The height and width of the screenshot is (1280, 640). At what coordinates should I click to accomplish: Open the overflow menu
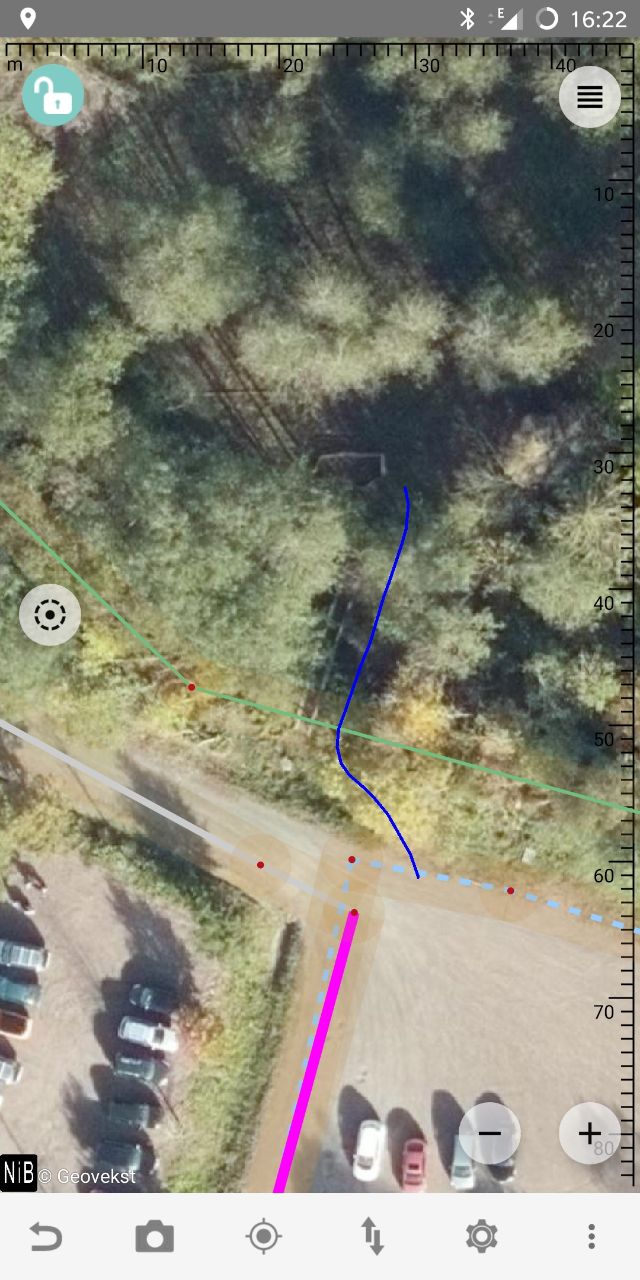tap(591, 1237)
